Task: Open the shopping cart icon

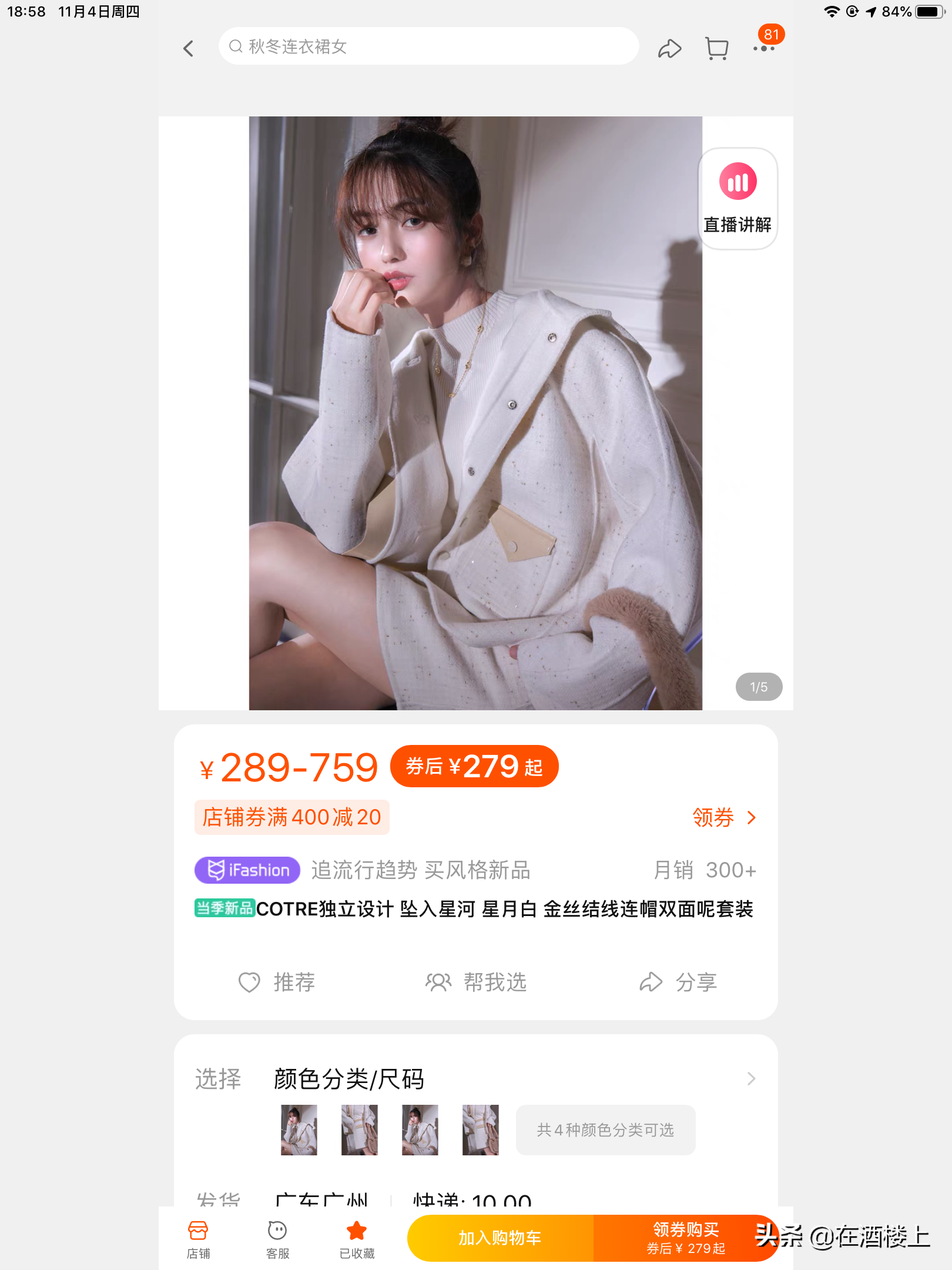Action: (716, 48)
